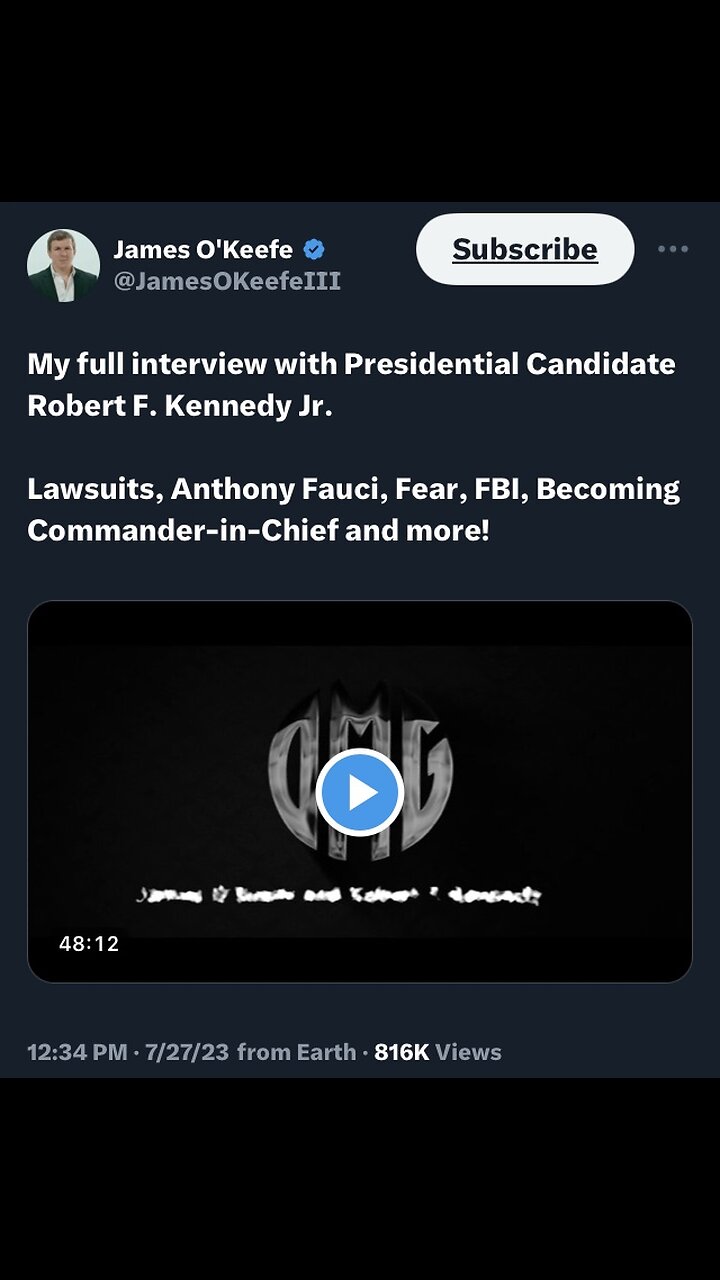Select the @JamesOKeefeIII handle
This screenshot has height=1280, width=720.
(x=229, y=281)
